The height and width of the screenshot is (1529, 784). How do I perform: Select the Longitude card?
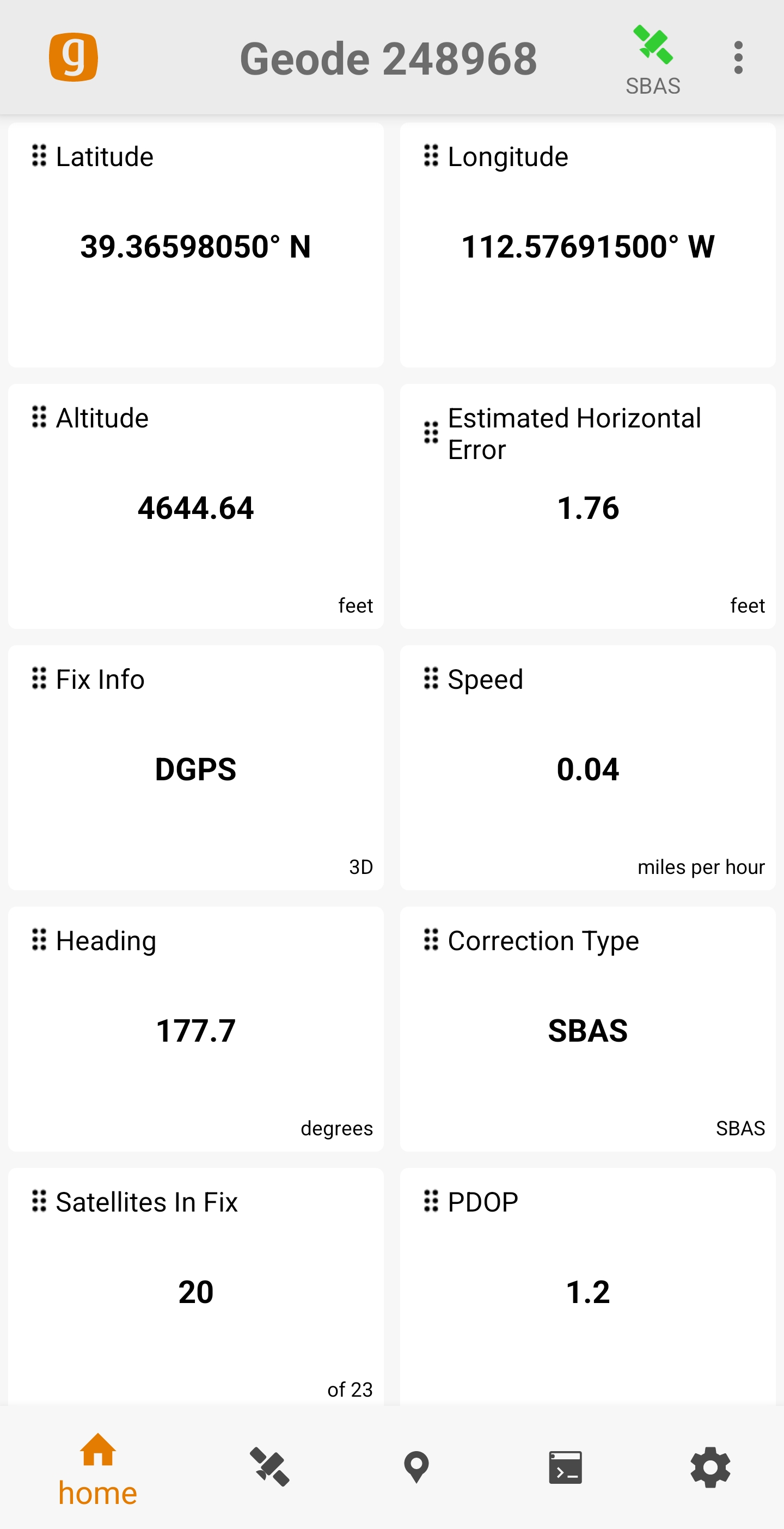[587, 244]
